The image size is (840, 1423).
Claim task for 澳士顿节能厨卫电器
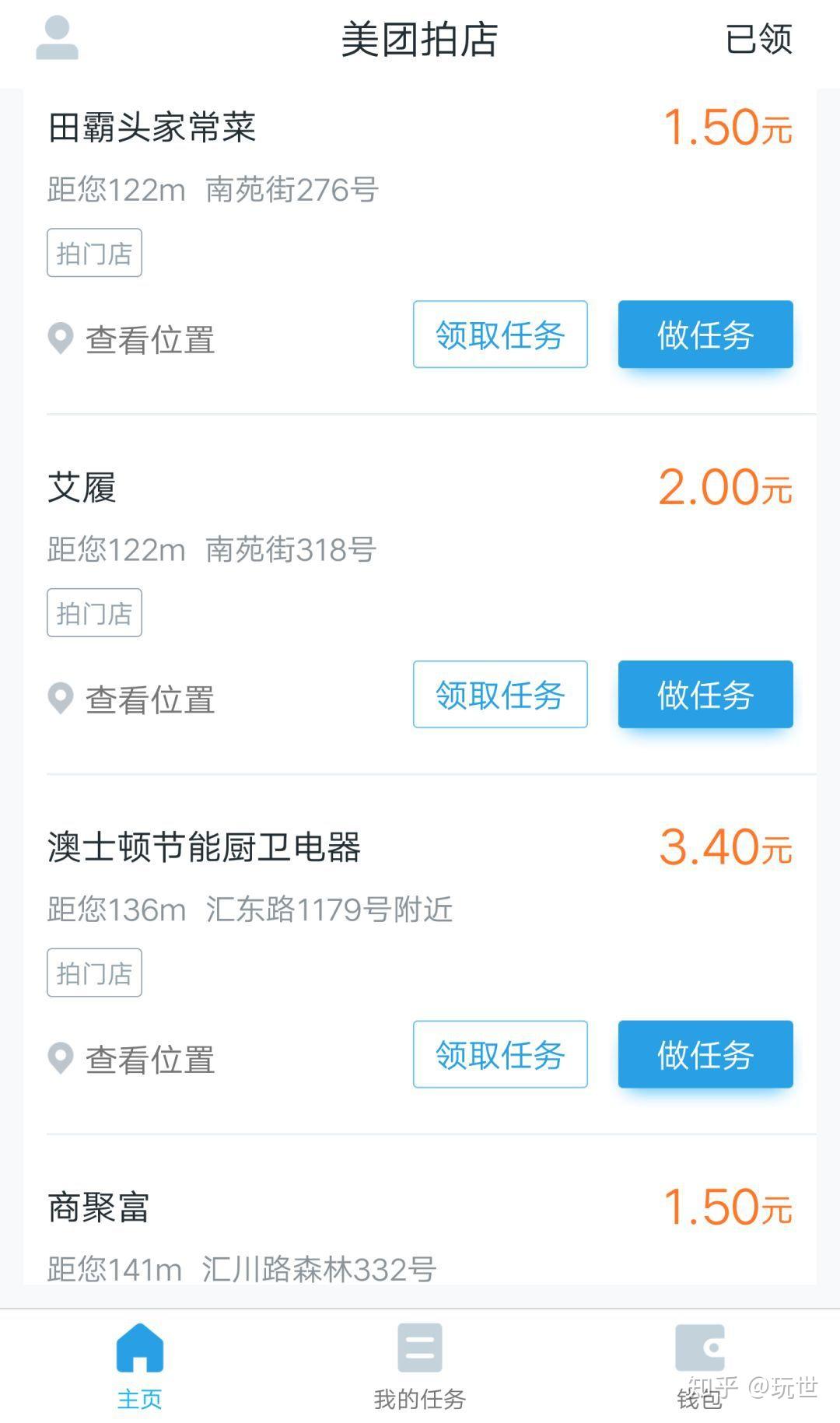500,1055
